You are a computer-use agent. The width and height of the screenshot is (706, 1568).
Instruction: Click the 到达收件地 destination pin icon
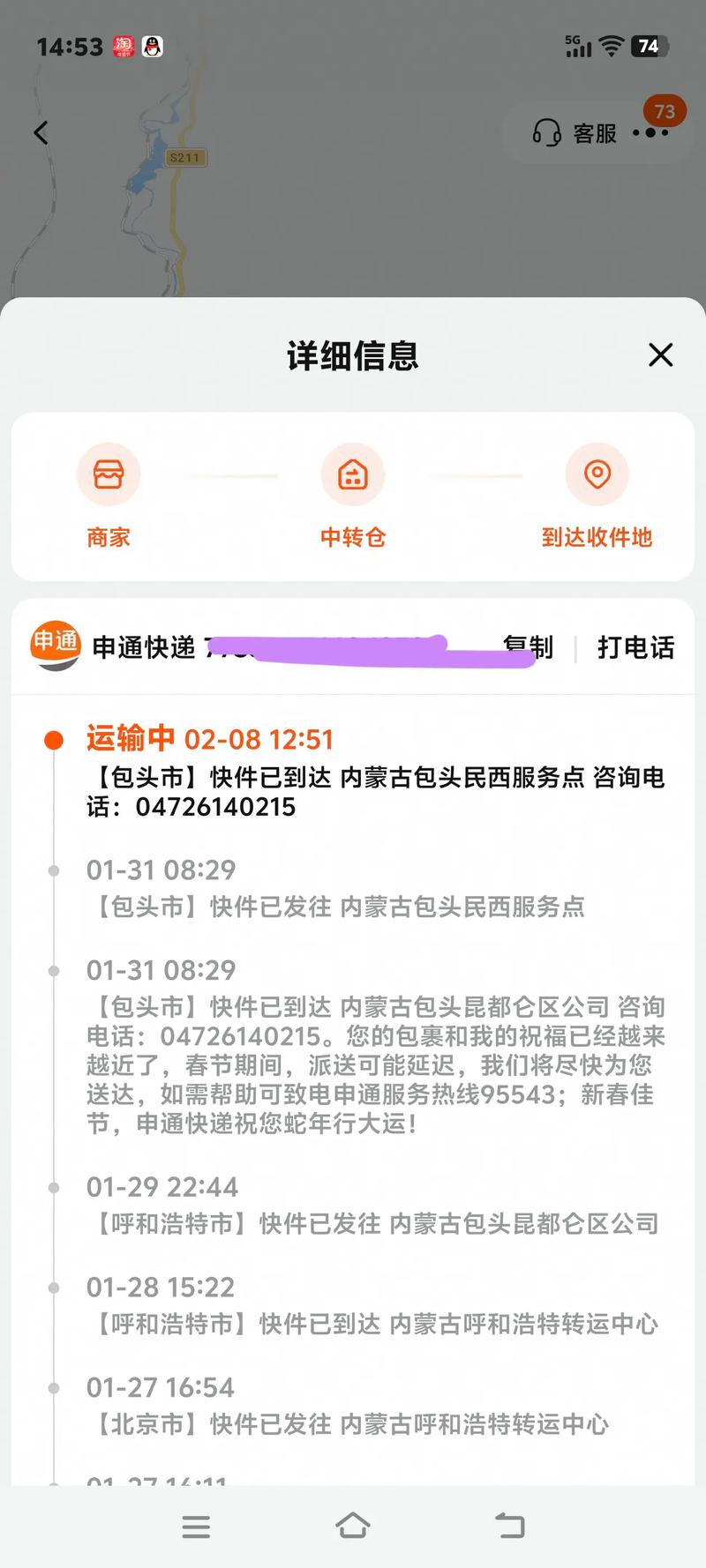597,474
